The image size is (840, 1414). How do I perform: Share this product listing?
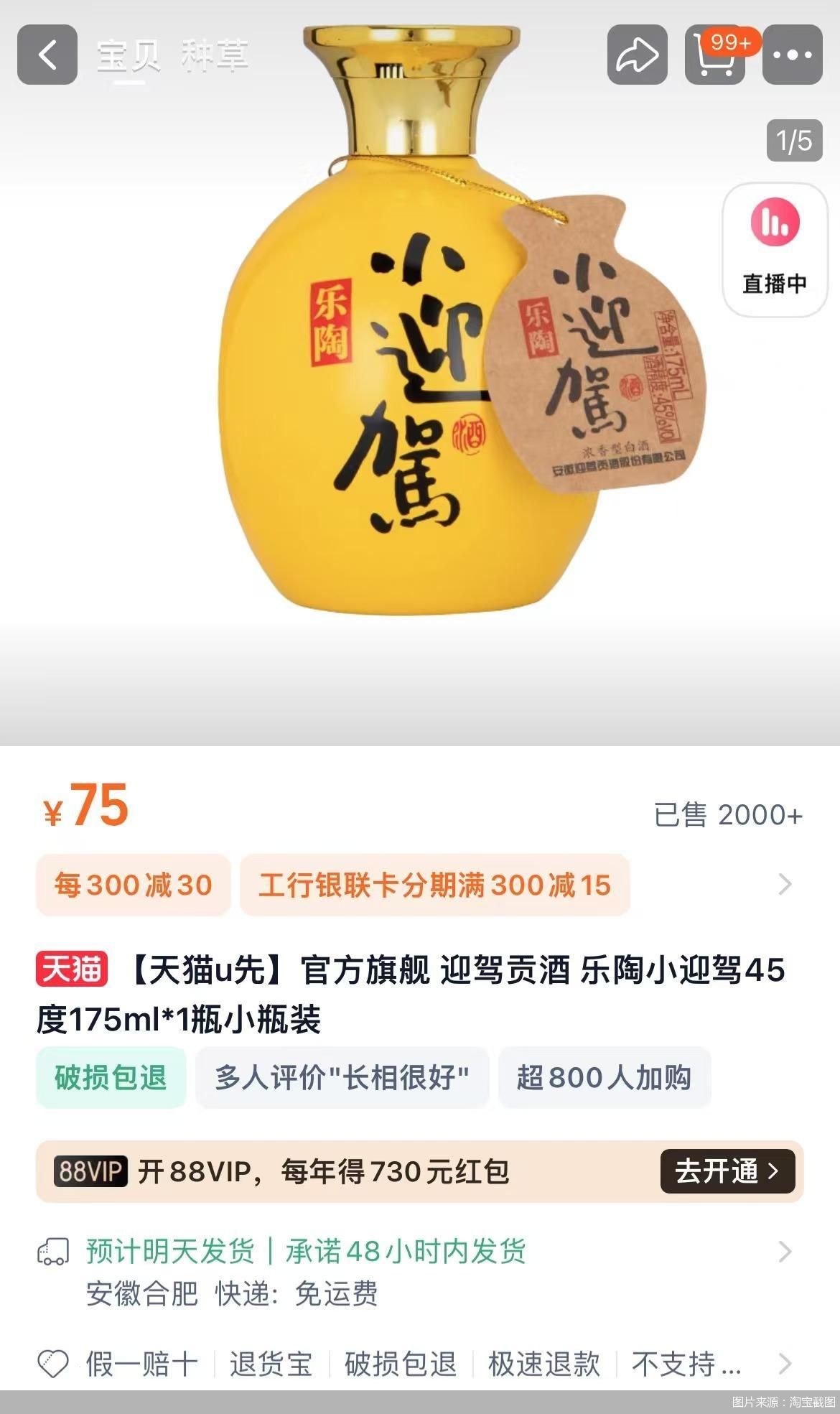coord(637,55)
